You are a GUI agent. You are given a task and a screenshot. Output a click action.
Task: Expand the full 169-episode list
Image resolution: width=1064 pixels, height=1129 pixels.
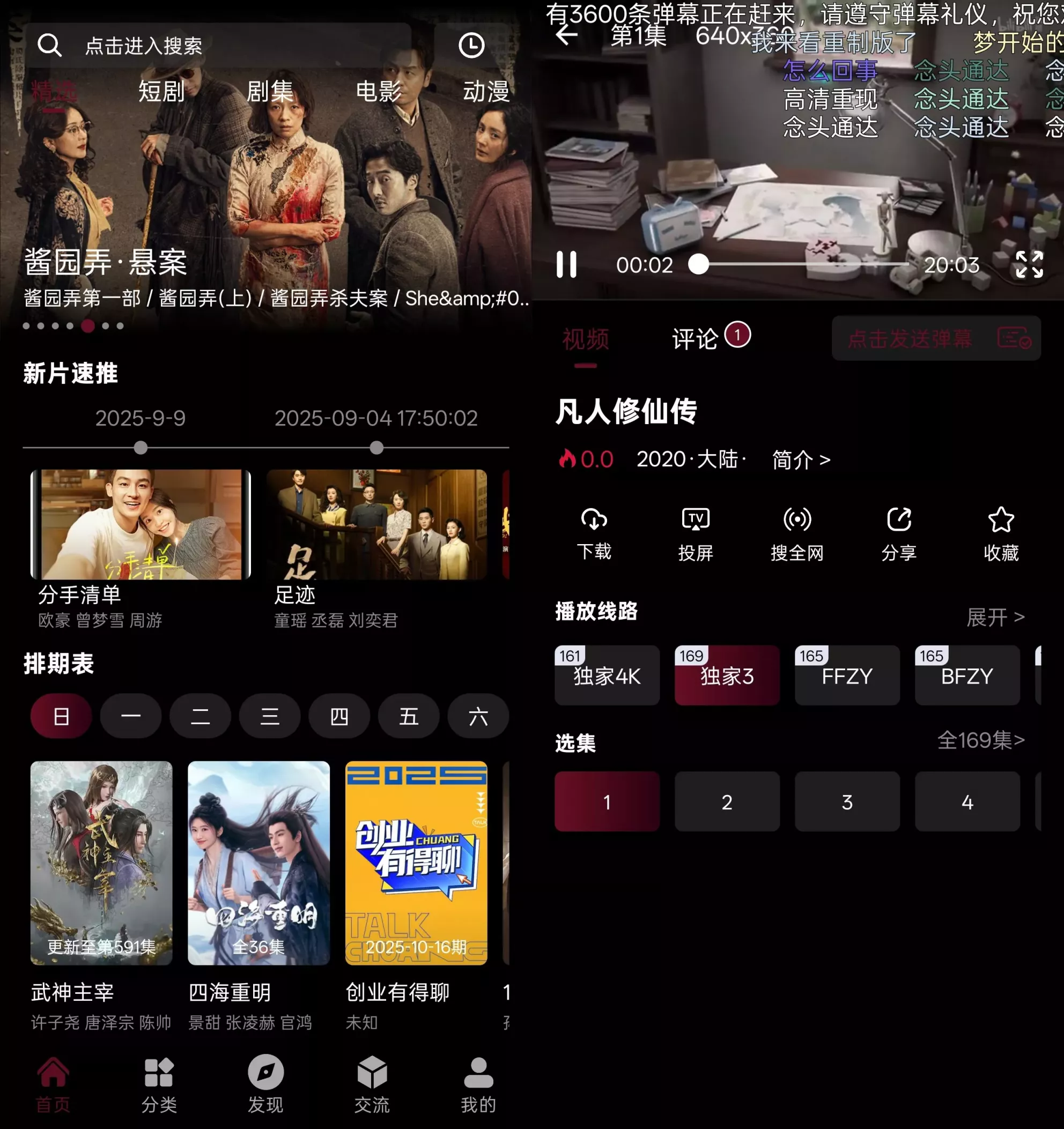point(981,740)
